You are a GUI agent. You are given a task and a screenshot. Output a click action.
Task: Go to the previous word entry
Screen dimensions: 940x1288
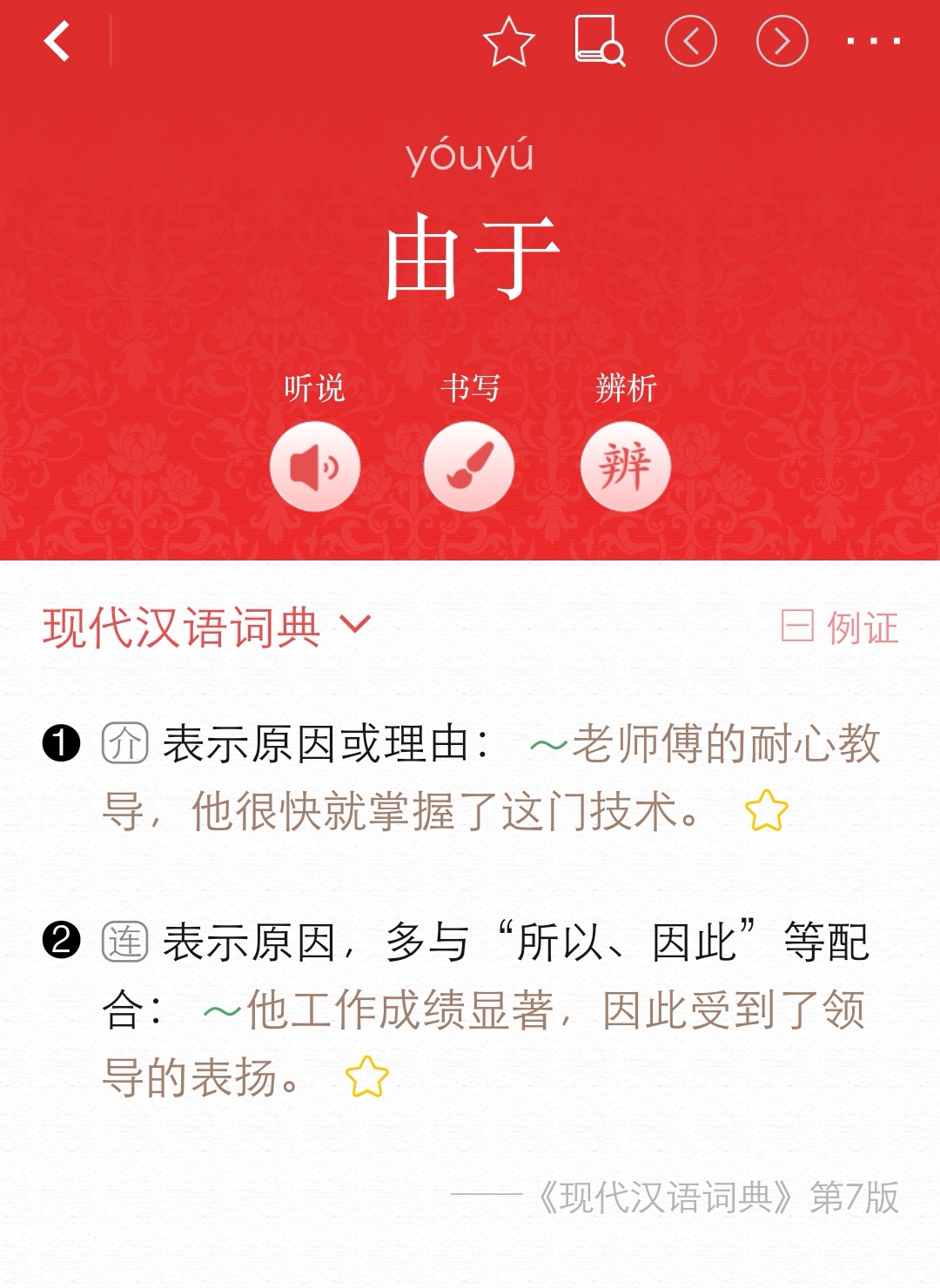pos(690,41)
